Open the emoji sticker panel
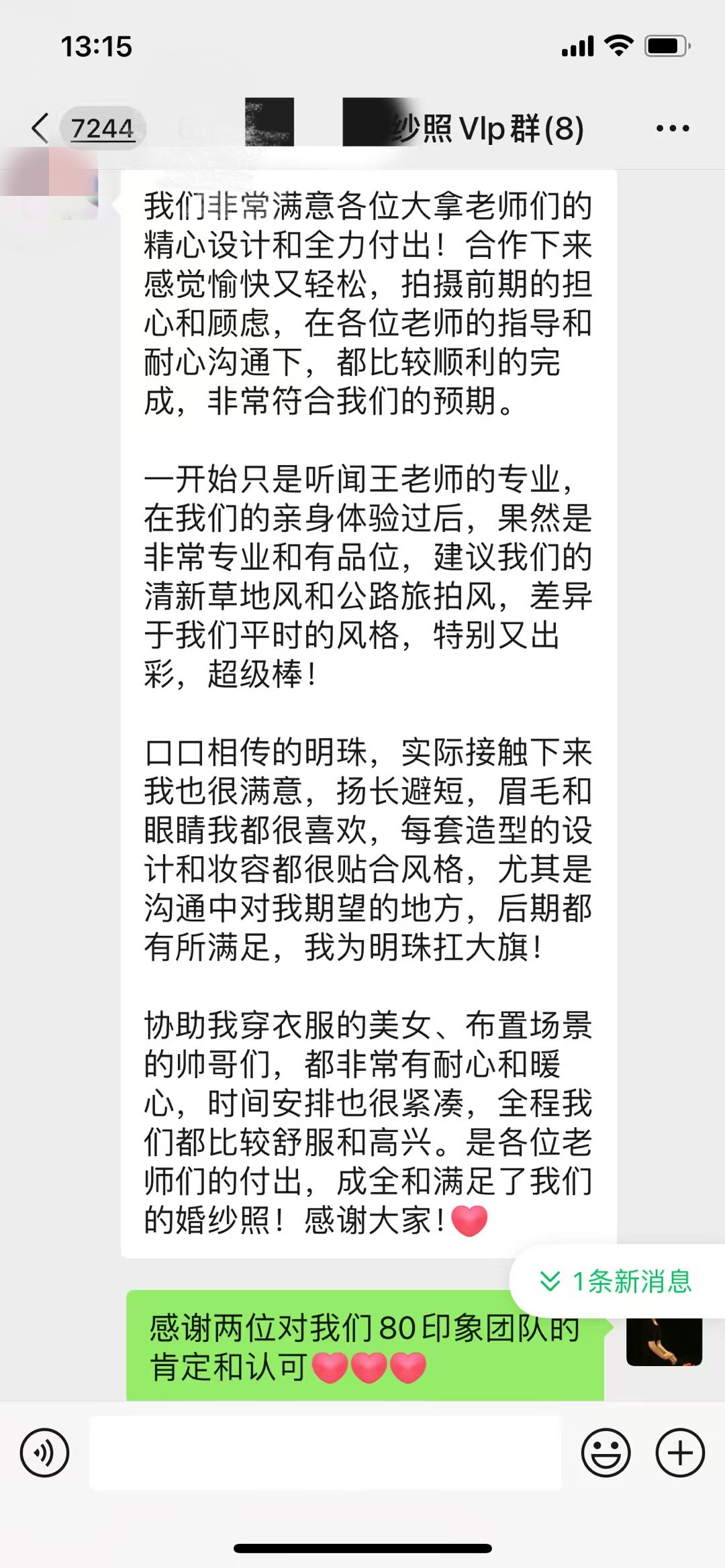 [606, 1453]
